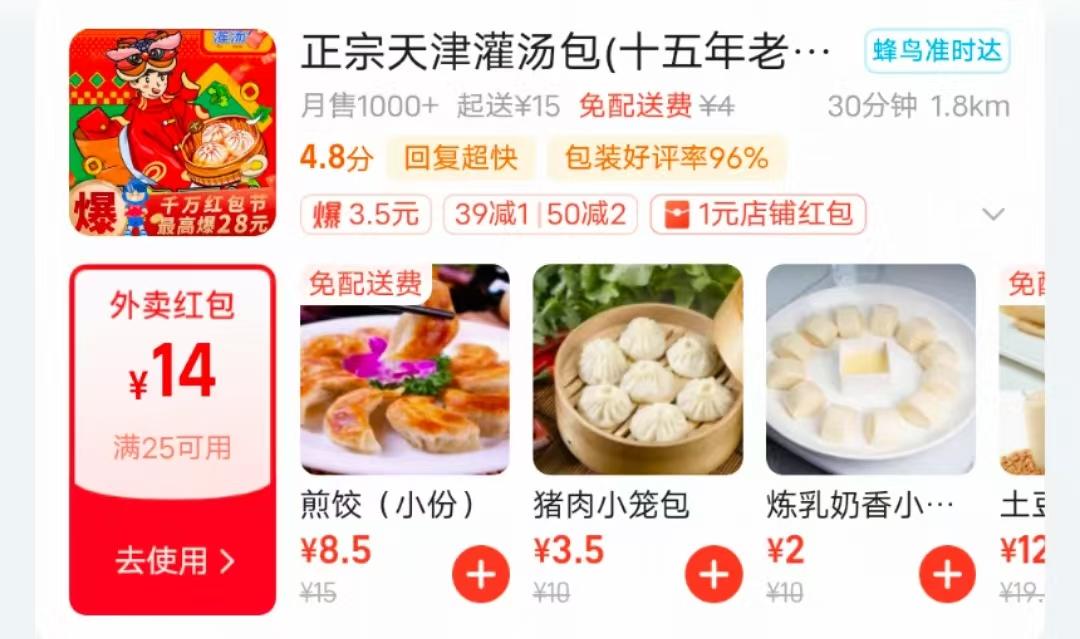The image size is (1080, 639).
Task: View the 炼乳奶香小馒头 dish
Action: 870,369
